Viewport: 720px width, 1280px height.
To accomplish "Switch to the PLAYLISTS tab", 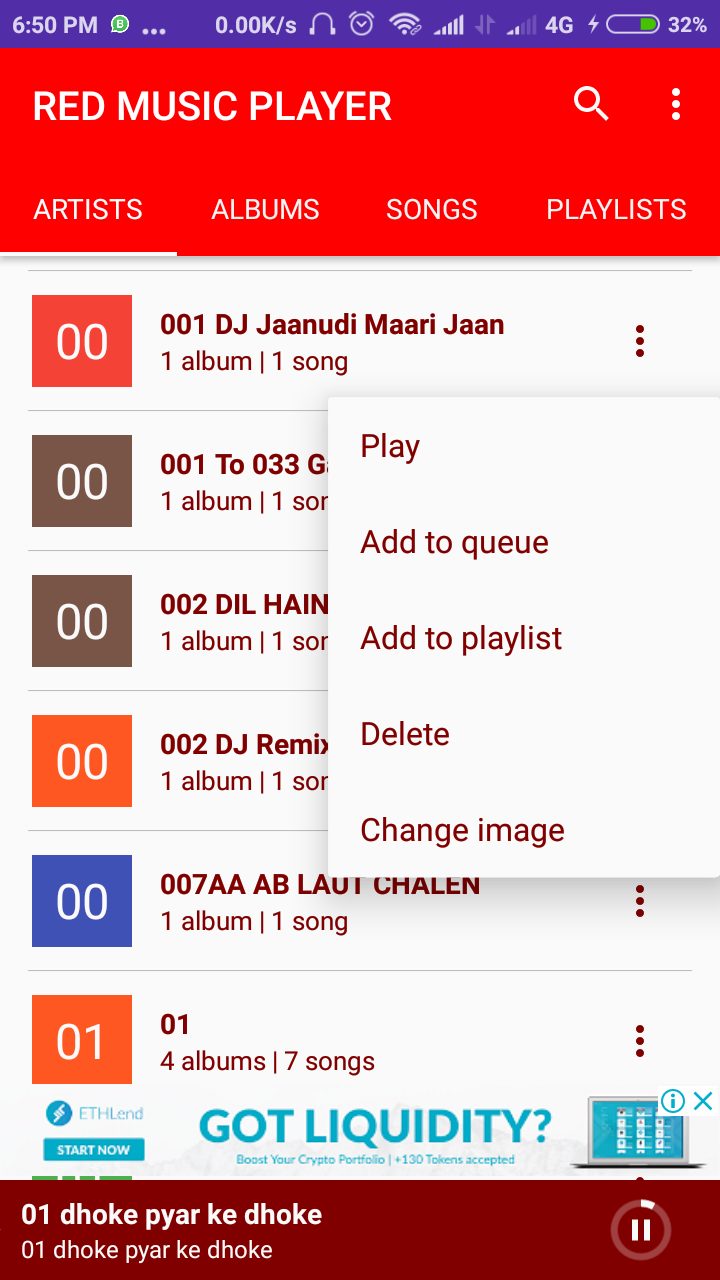I will click(616, 210).
